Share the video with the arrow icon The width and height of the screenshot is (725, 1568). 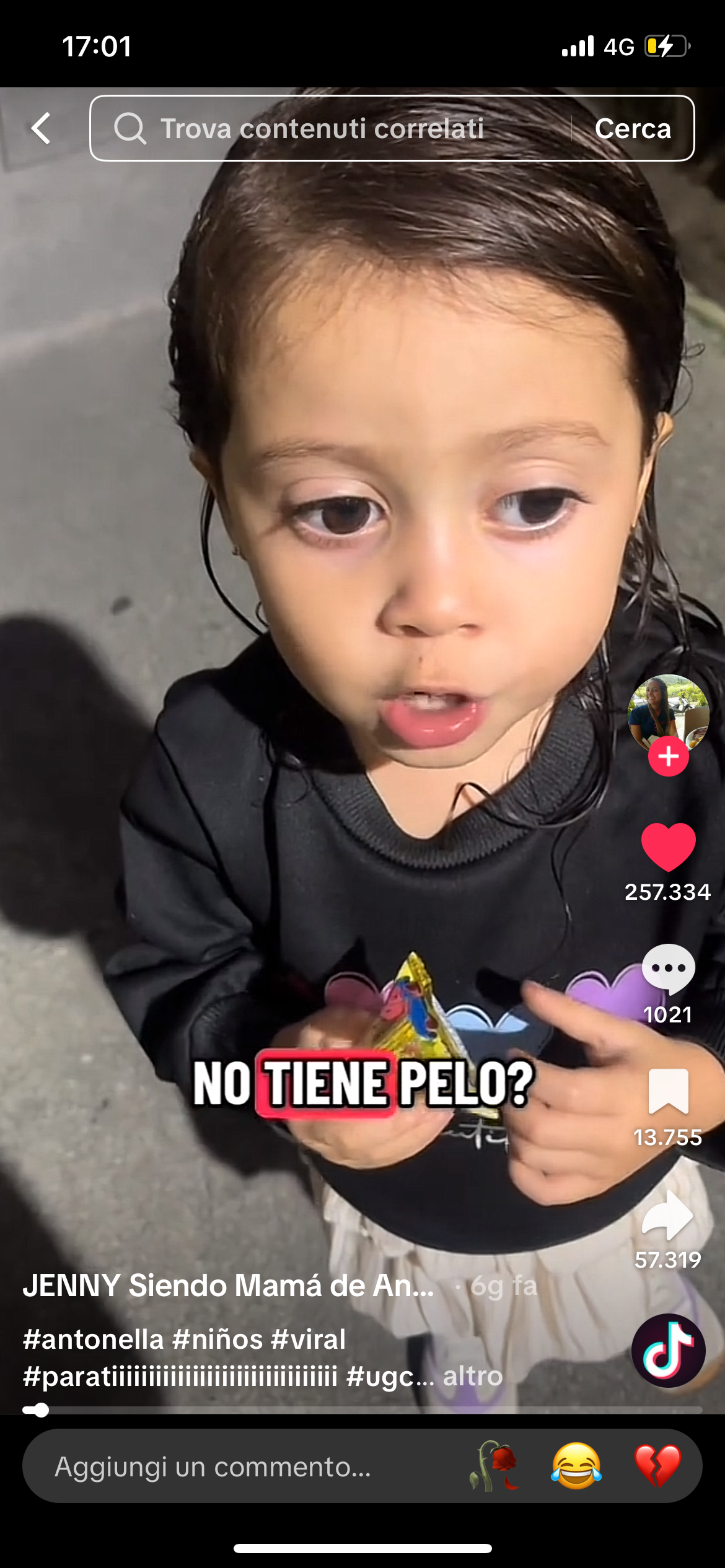667,1215
